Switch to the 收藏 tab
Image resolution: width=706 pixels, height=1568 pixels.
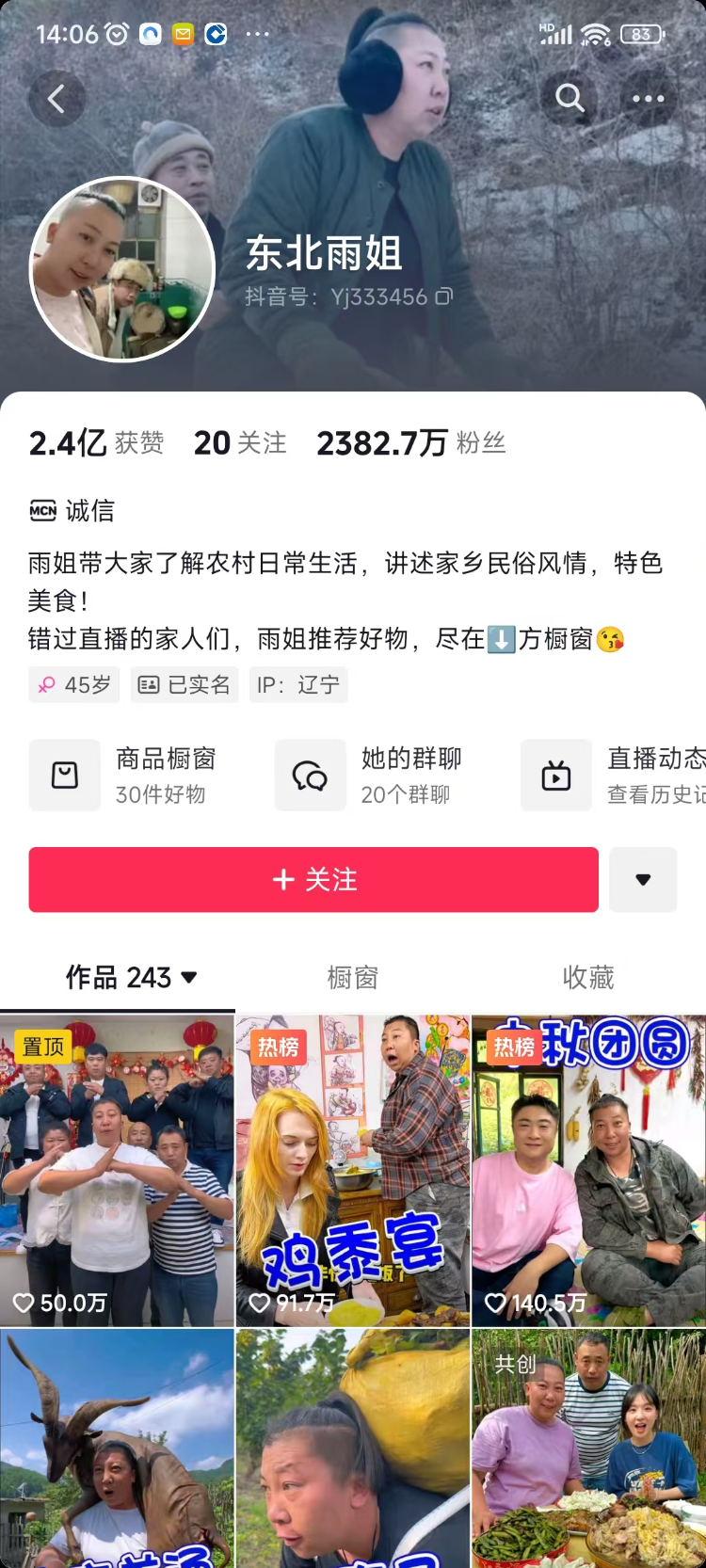[588, 978]
